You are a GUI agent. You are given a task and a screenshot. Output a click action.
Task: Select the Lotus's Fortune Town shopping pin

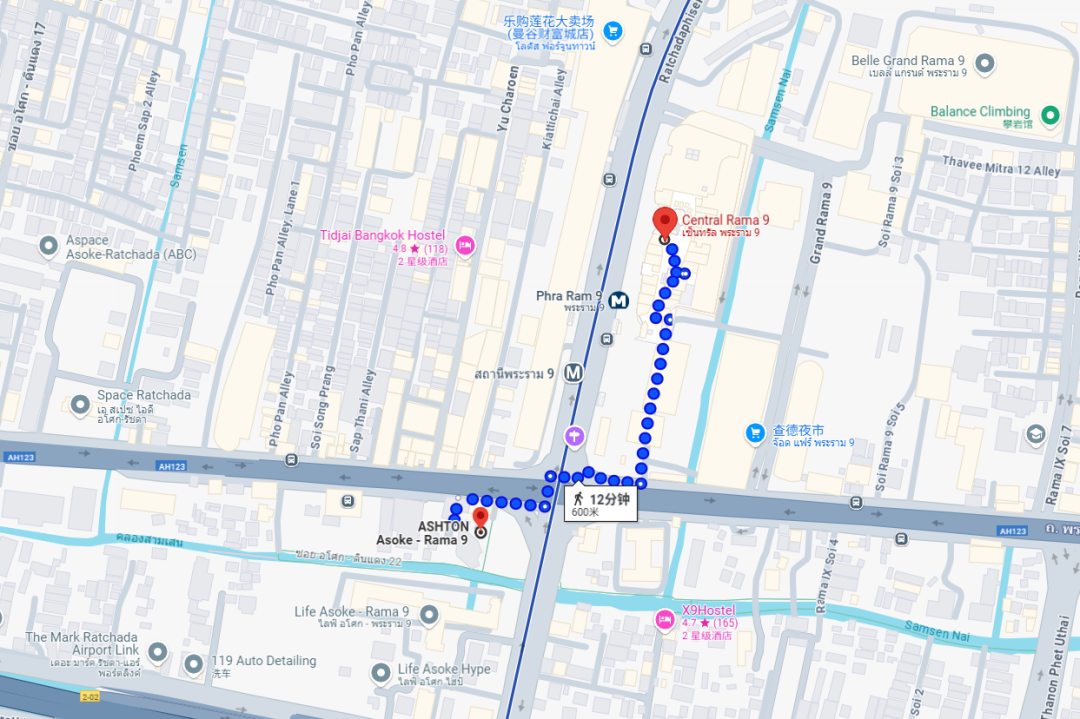pyautogui.click(x=612, y=30)
